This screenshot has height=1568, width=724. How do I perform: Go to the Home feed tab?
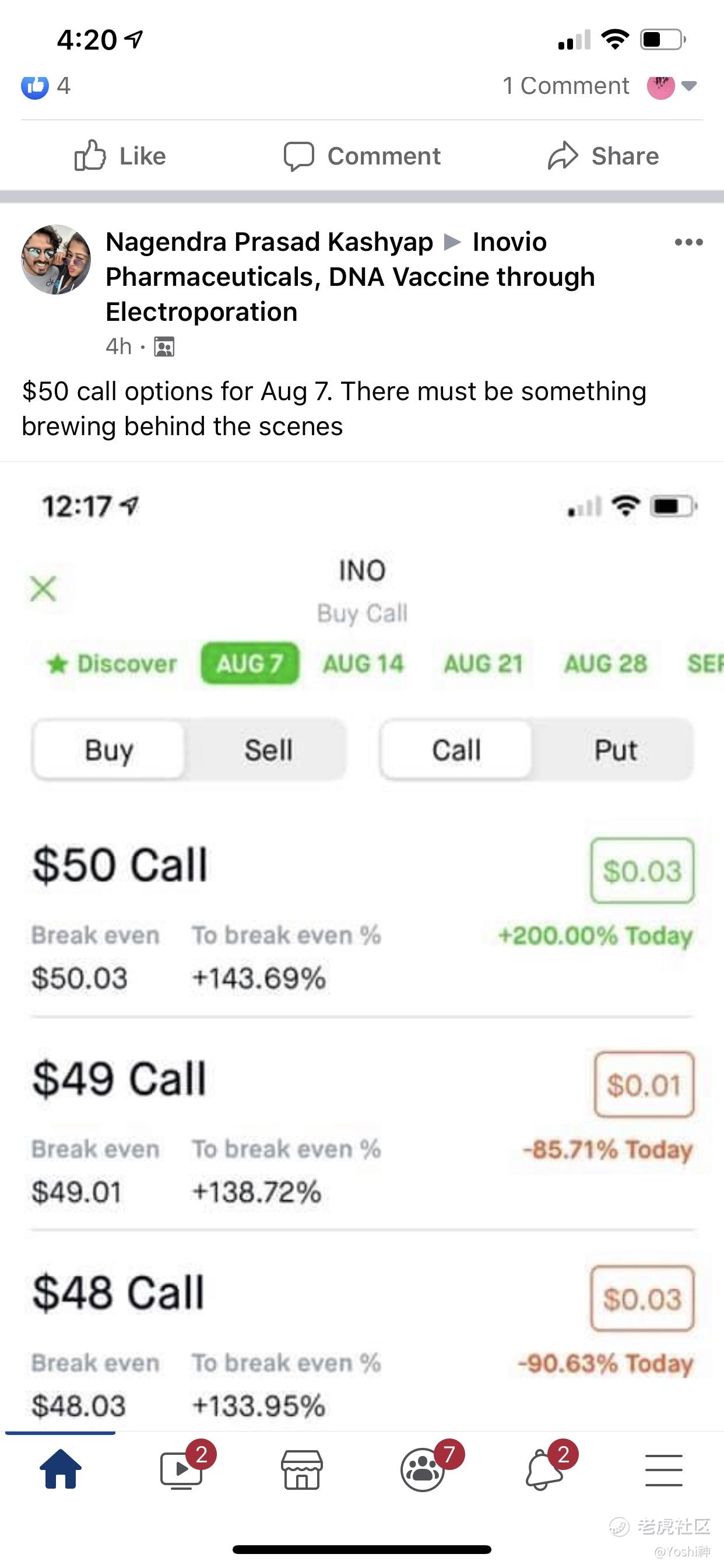tap(60, 1469)
